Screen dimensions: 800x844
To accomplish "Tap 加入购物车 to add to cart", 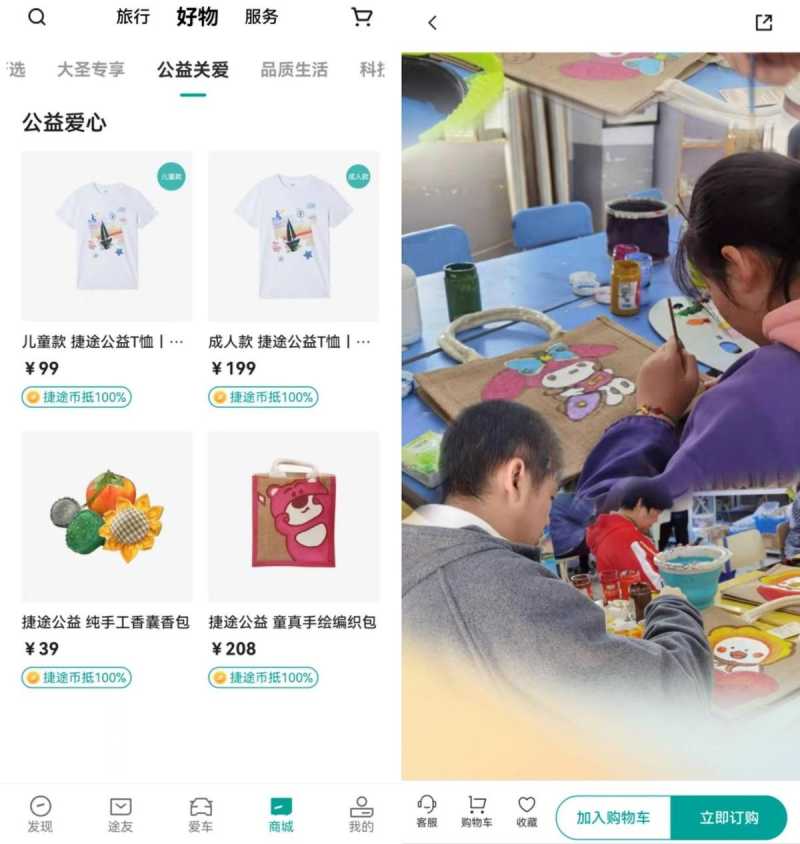I will (613, 817).
